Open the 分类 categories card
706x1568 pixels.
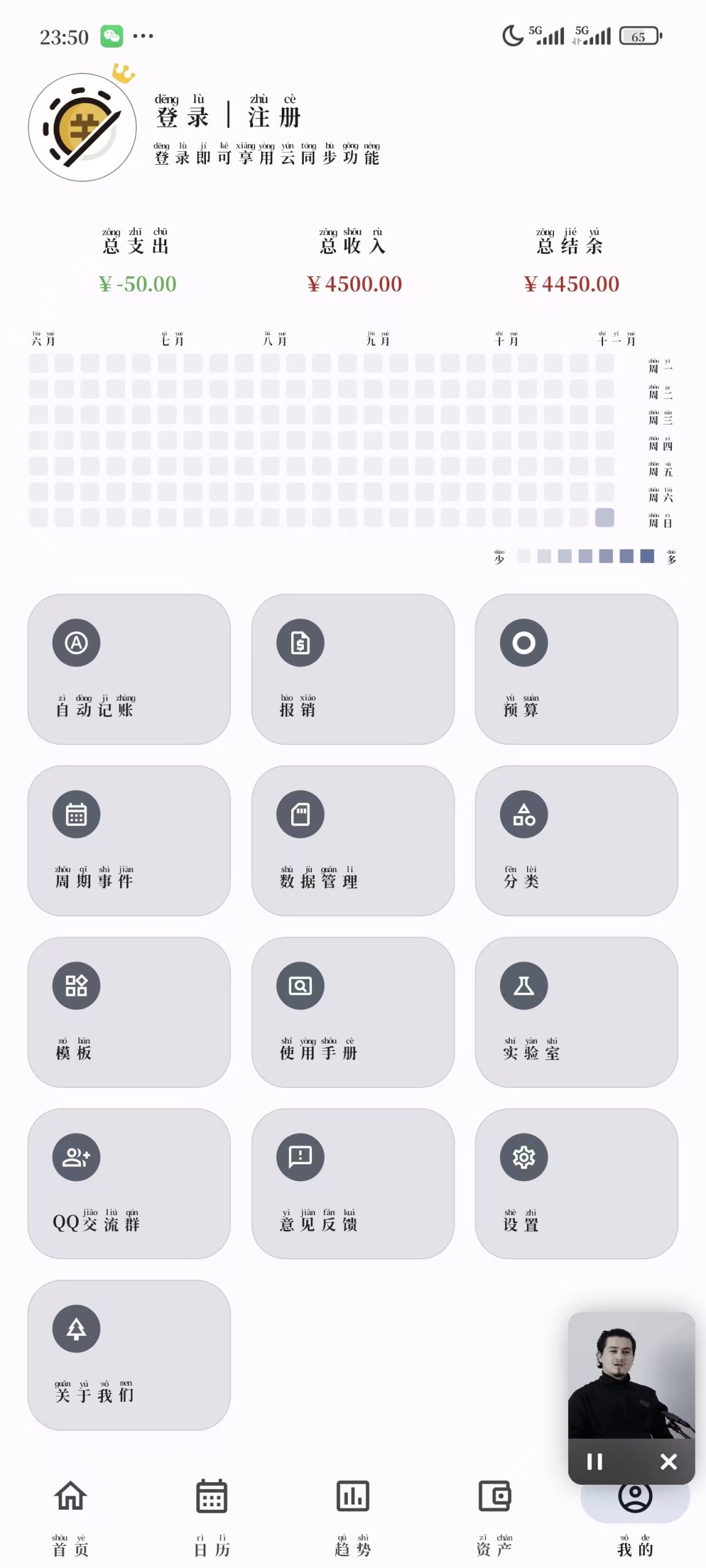click(576, 840)
